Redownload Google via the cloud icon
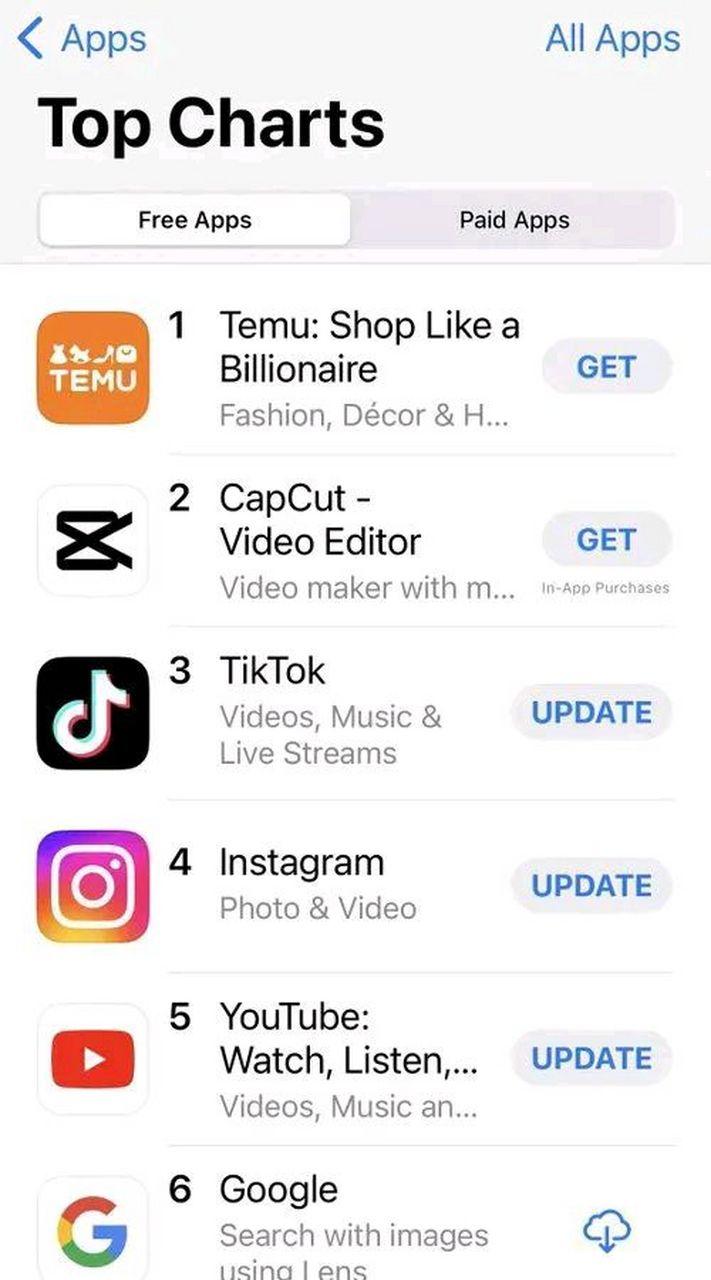The height and width of the screenshot is (1280, 711). (607, 1231)
